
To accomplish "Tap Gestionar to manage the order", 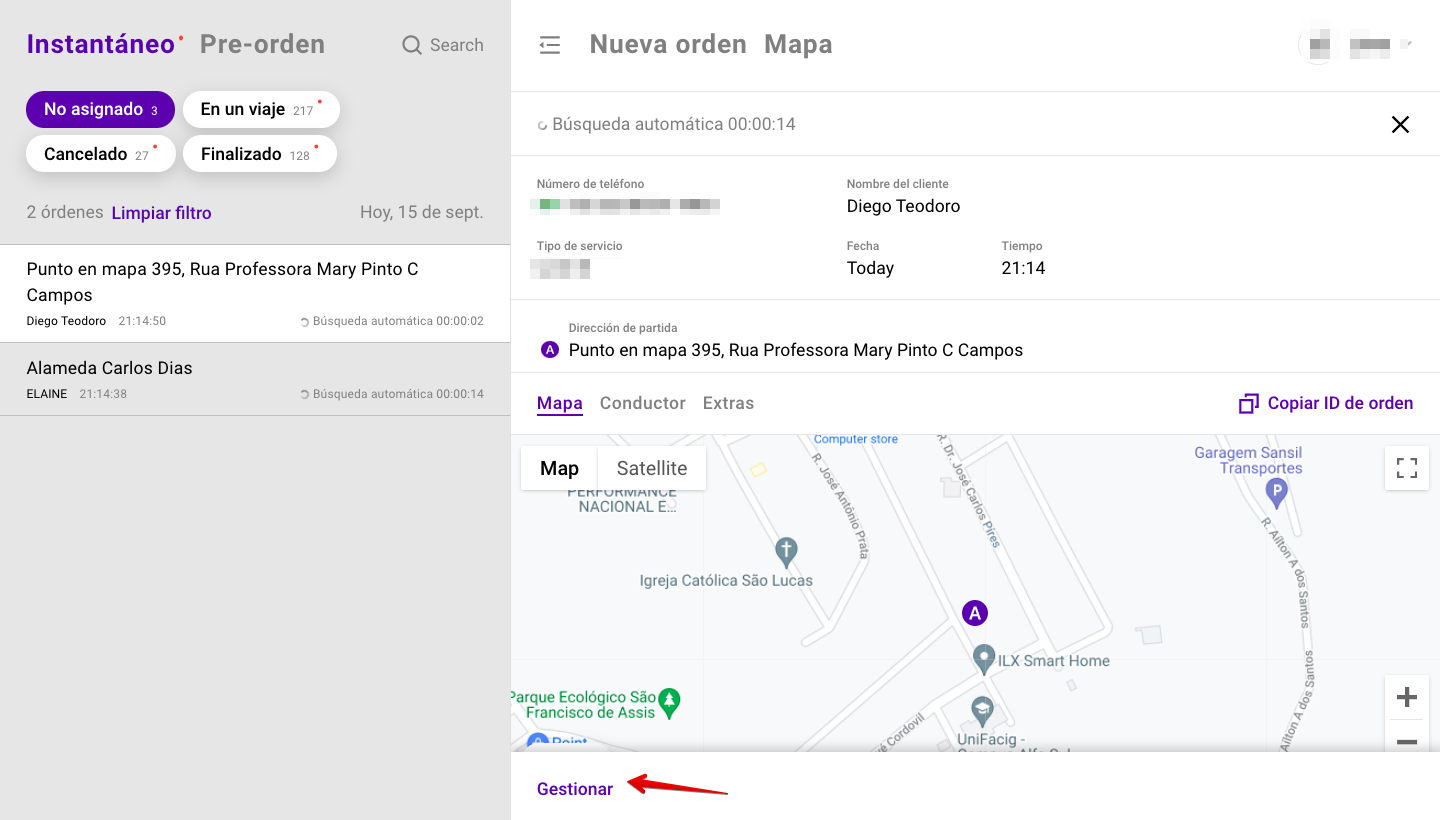I will pyautogui.click(x=575, y=789).
